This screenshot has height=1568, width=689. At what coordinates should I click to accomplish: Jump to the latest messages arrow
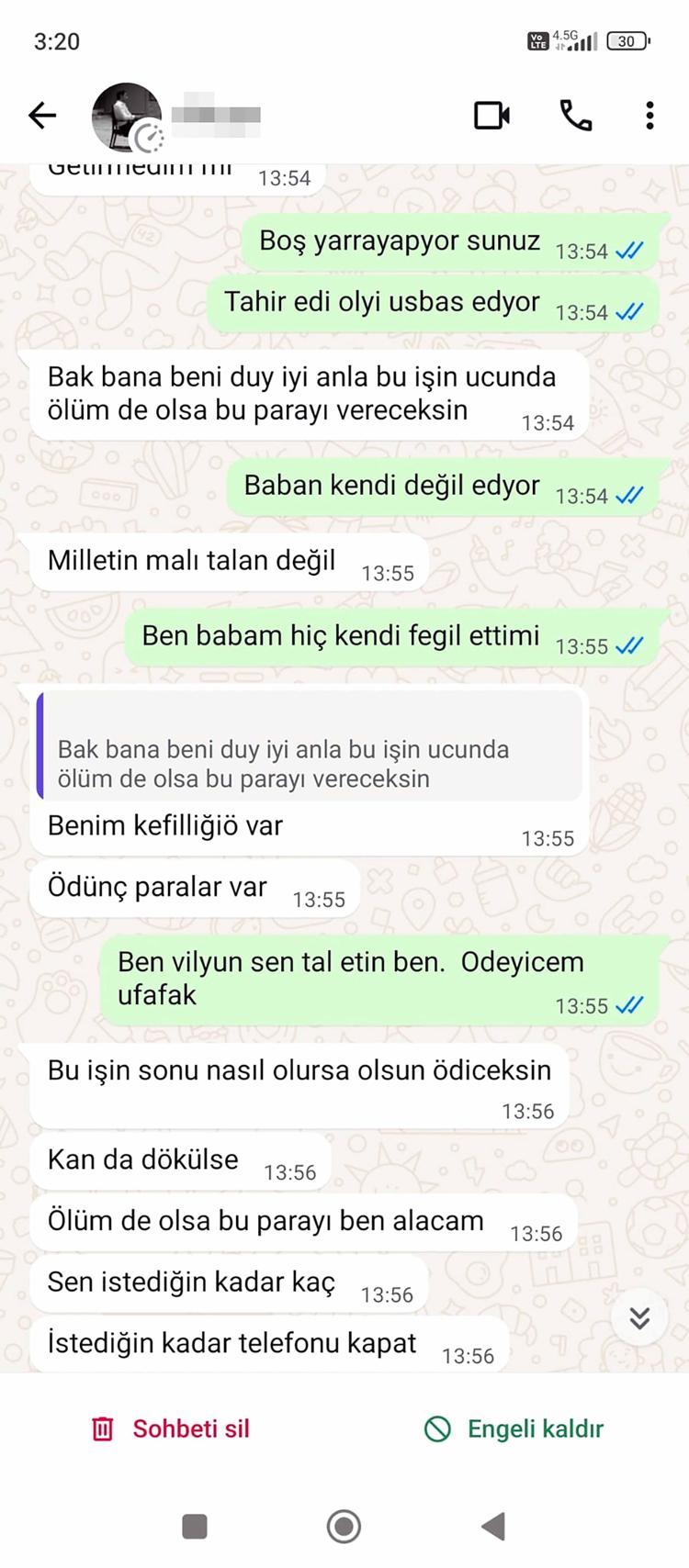click(639, 1317)
